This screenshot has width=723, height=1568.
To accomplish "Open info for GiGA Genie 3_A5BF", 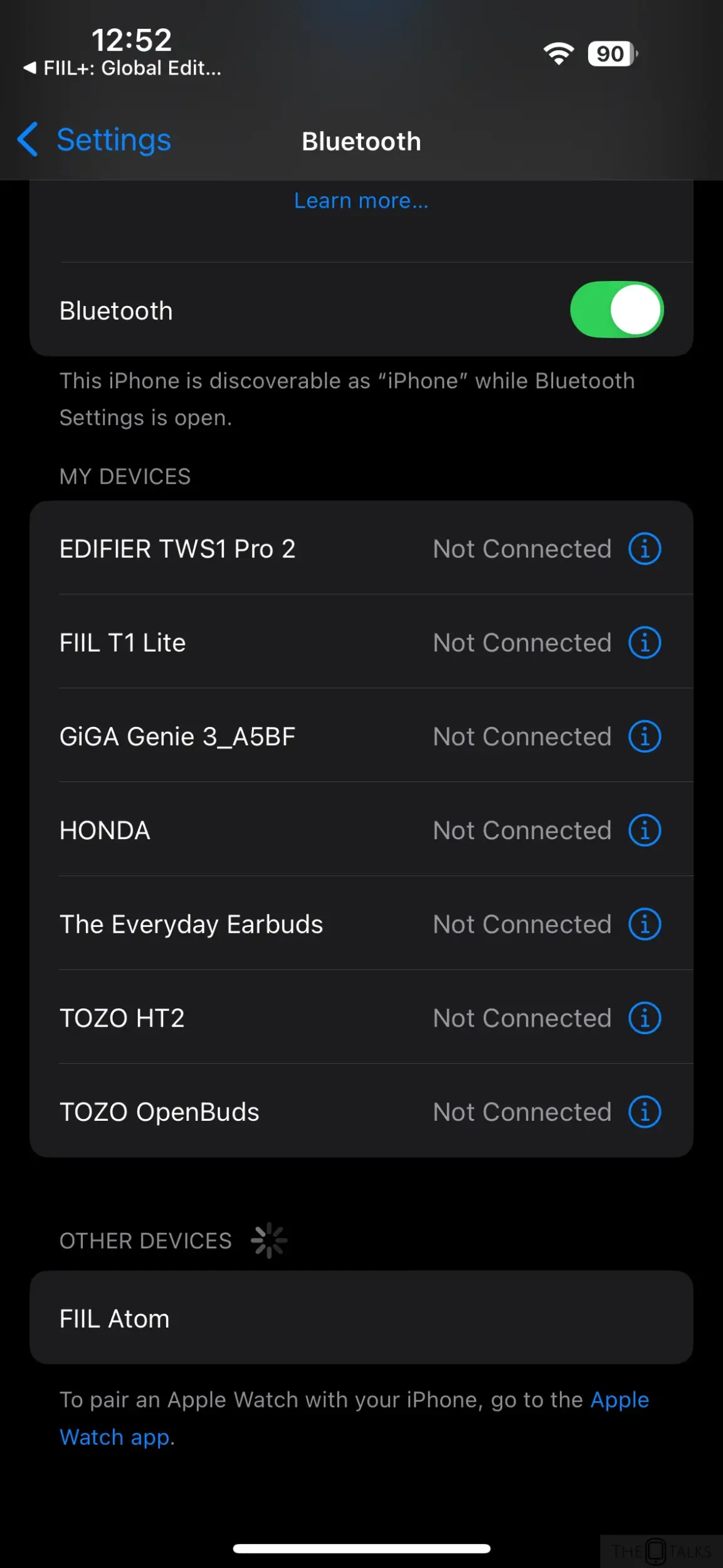I will pyautogui.click(x=645, y=736).
